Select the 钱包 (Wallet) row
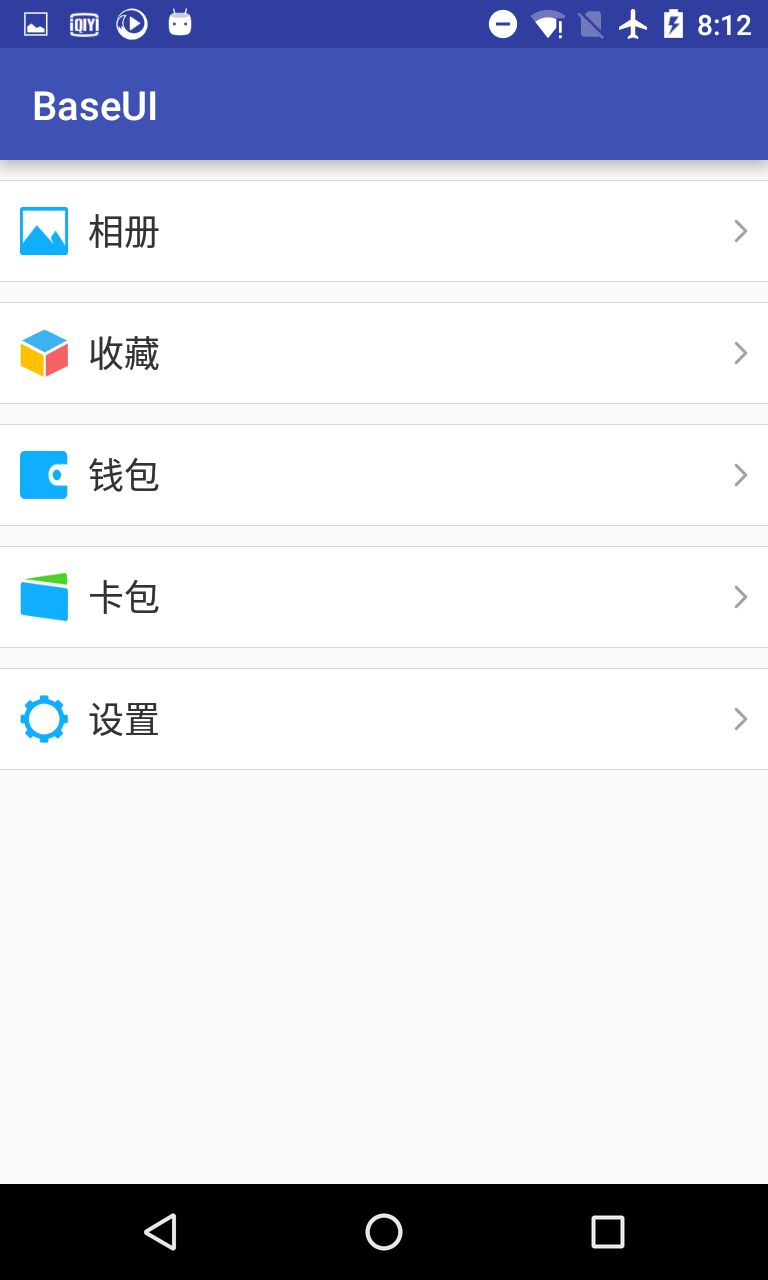768x1280 pixels. [x=384, y=475]
